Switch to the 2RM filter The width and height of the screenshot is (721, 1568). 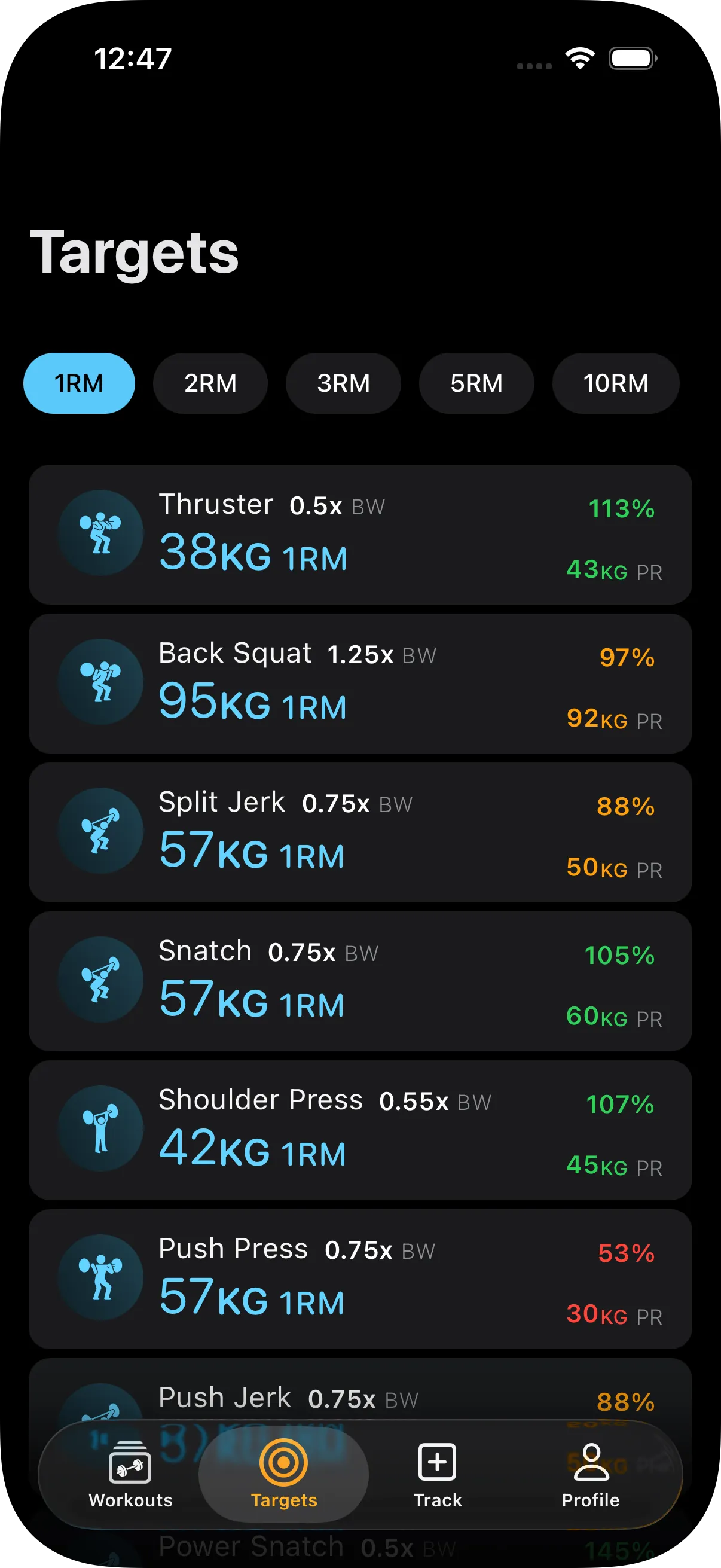pos(210,383)
